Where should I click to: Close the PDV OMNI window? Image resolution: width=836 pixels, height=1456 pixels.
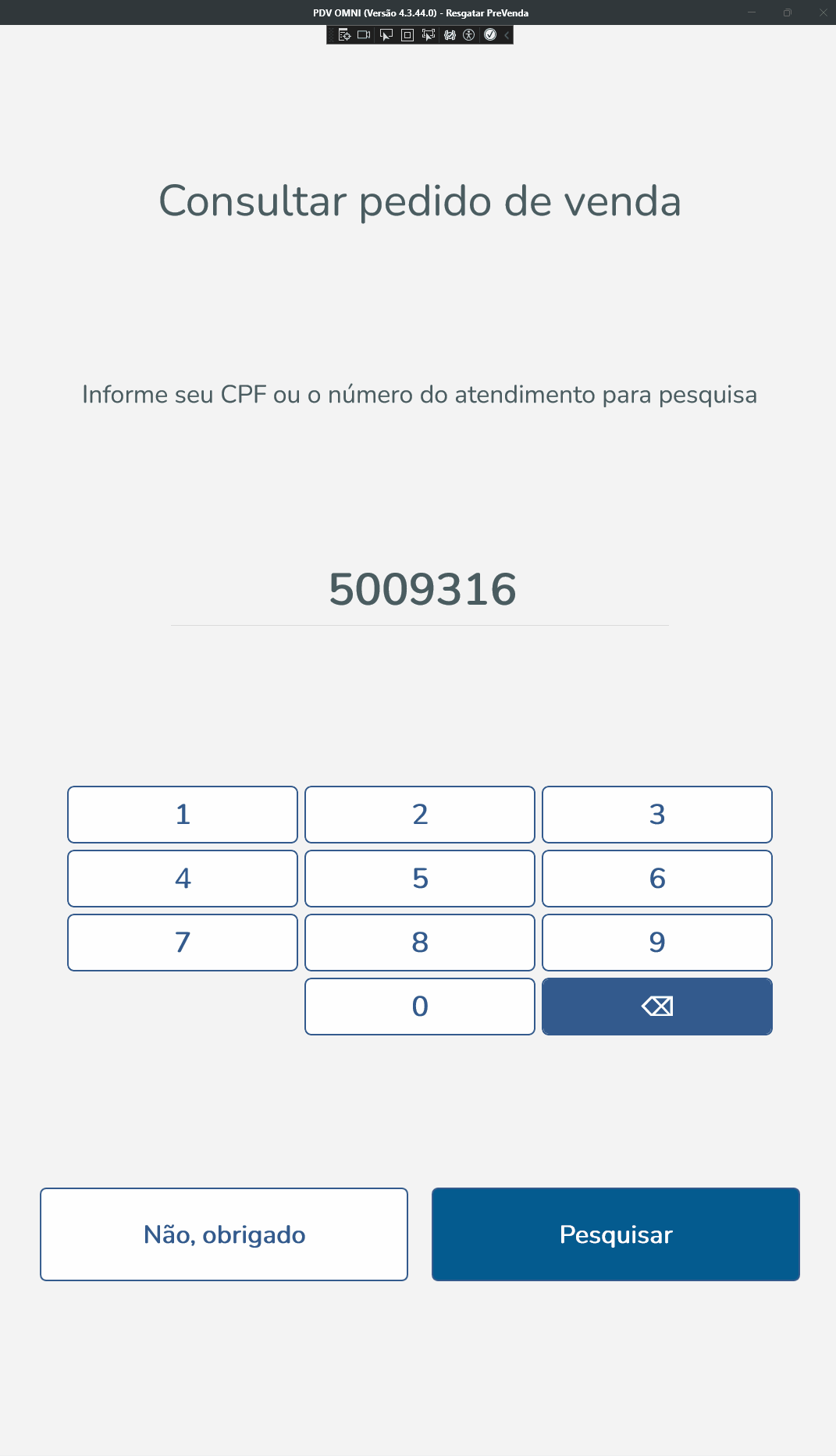823,12
